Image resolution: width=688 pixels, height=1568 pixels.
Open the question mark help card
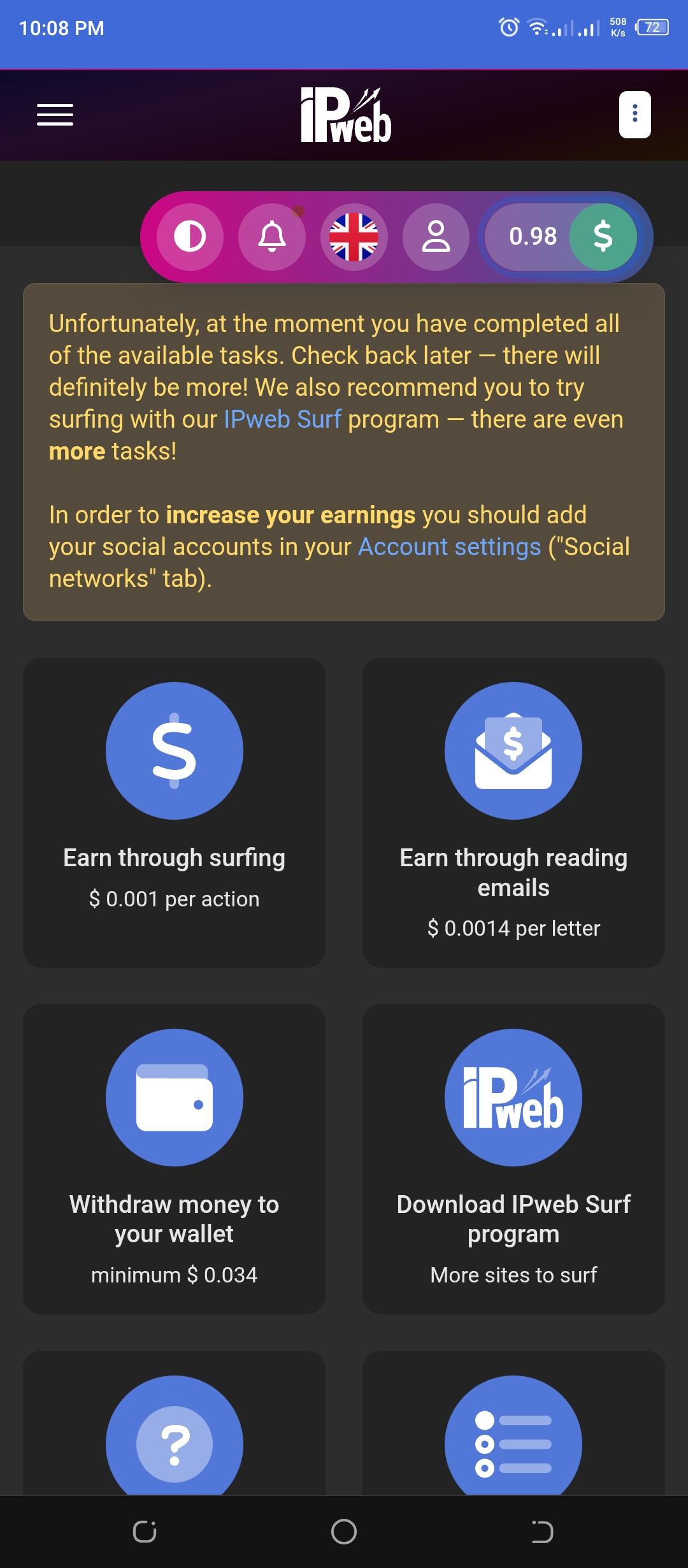[174, 1434]
